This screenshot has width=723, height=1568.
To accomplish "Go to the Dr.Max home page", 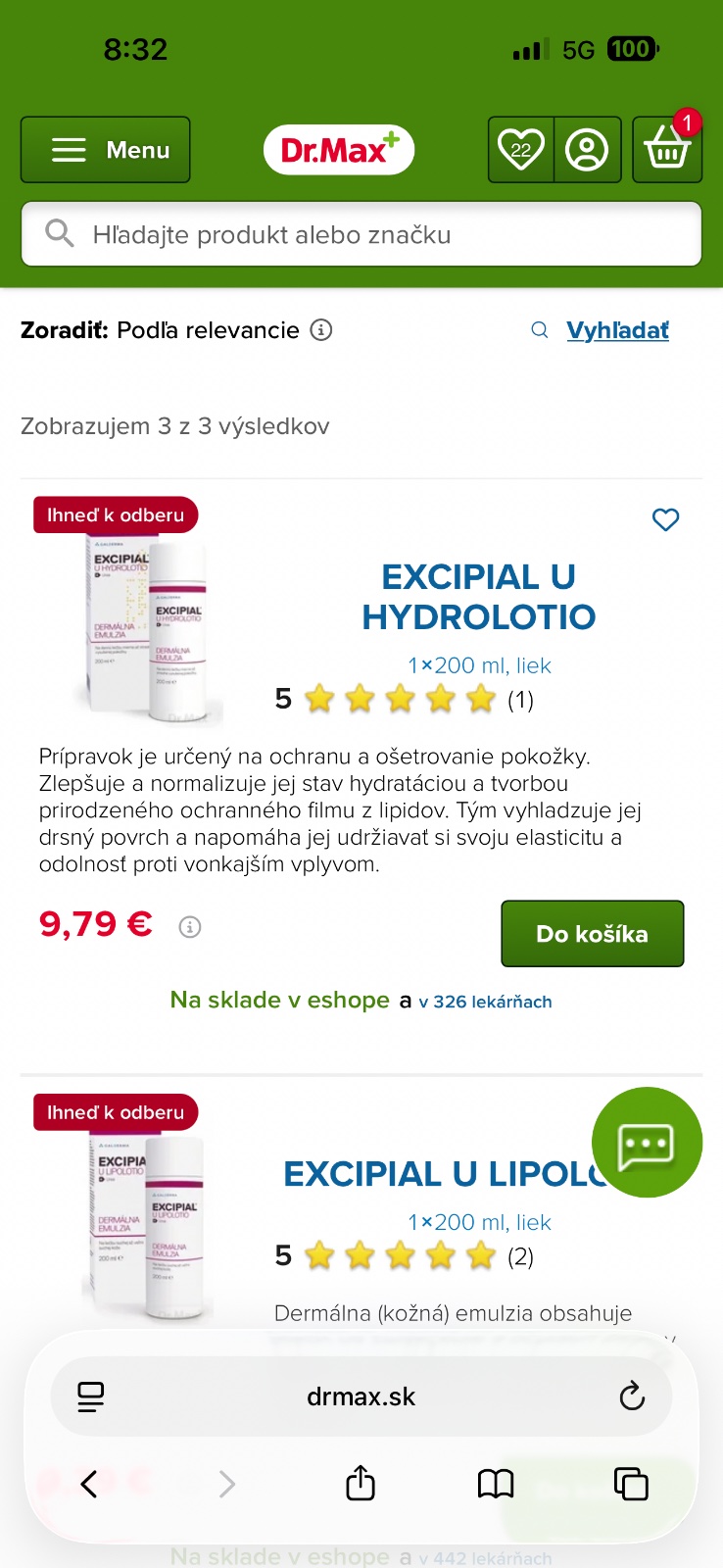I will click(x=339, y=150).
